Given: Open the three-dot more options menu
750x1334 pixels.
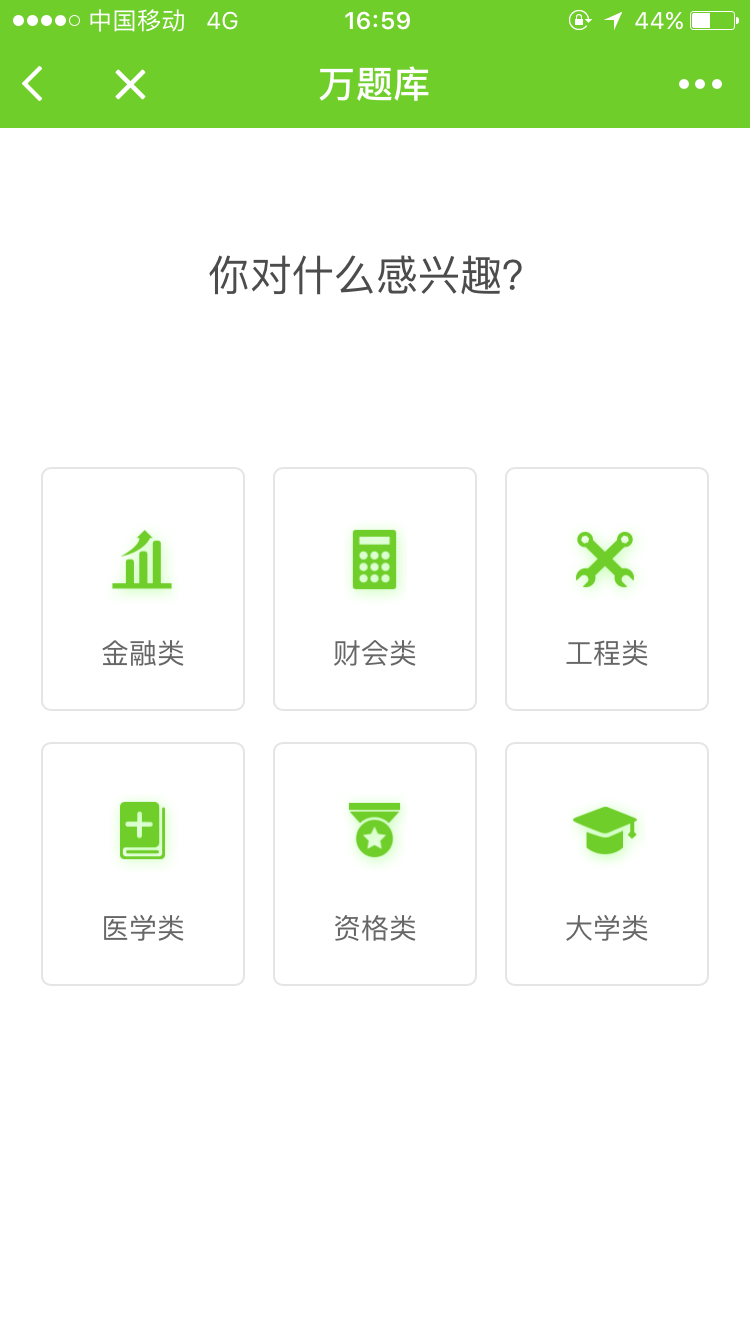Looking at the screenshot, I should [700, 84].
